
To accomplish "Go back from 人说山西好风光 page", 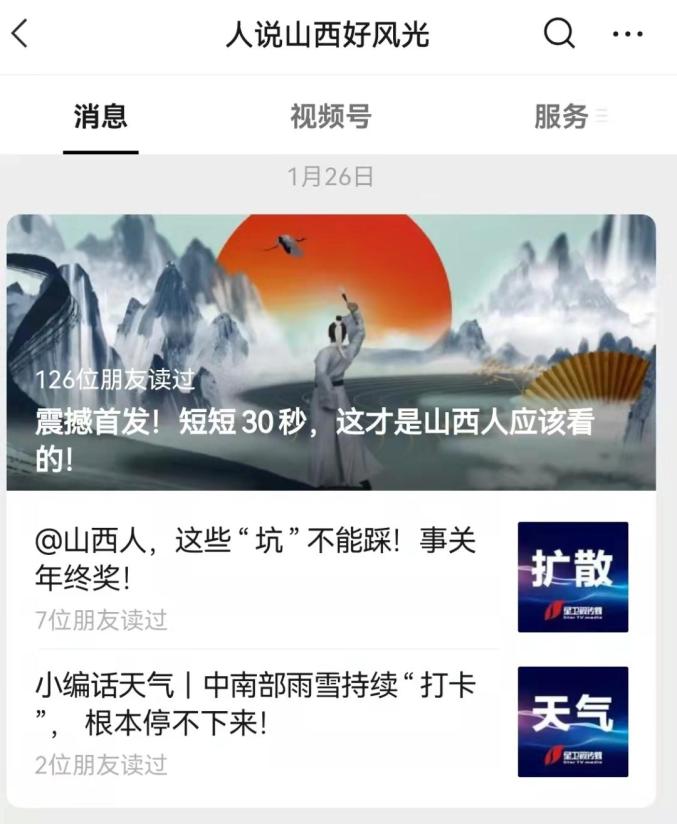I will [20, 35].
